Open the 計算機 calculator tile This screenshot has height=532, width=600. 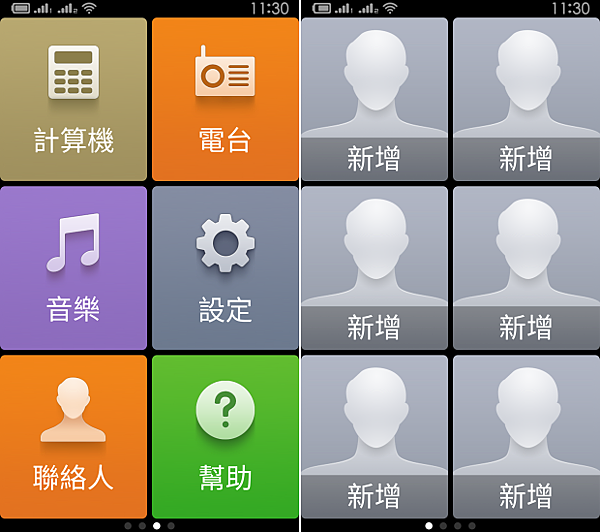pos(74,99)
